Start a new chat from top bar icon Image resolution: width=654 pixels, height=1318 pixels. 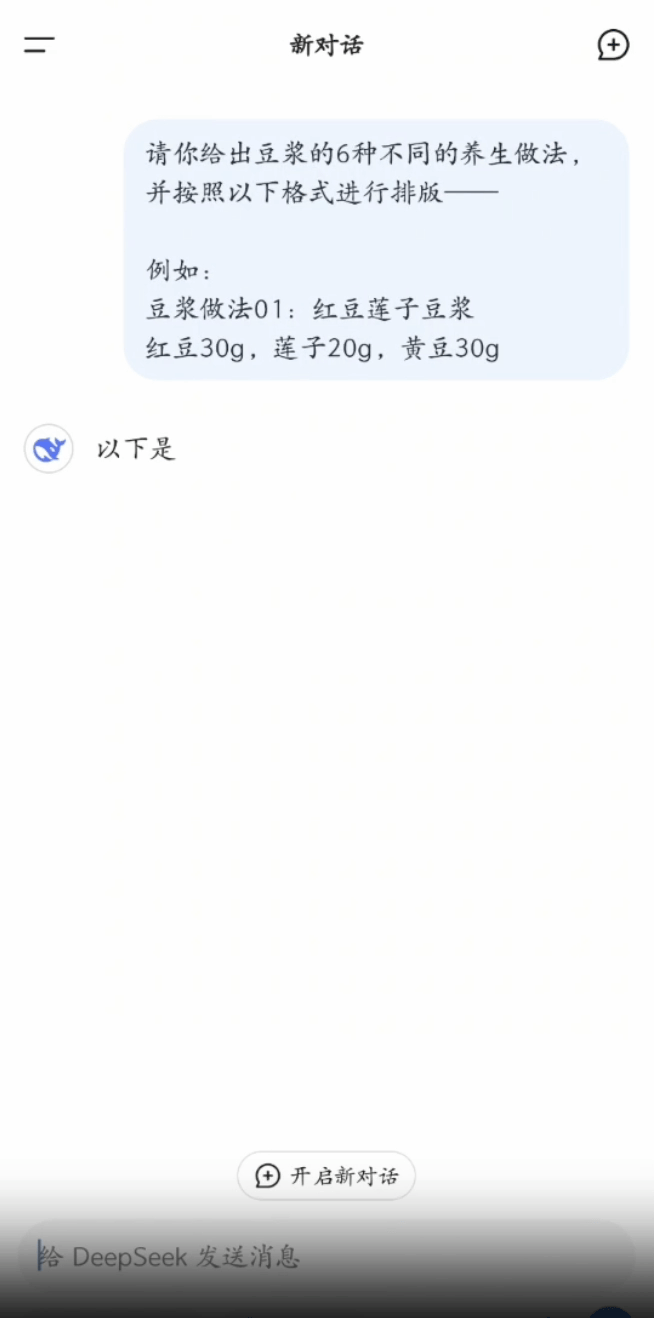[x=613, y=45]
